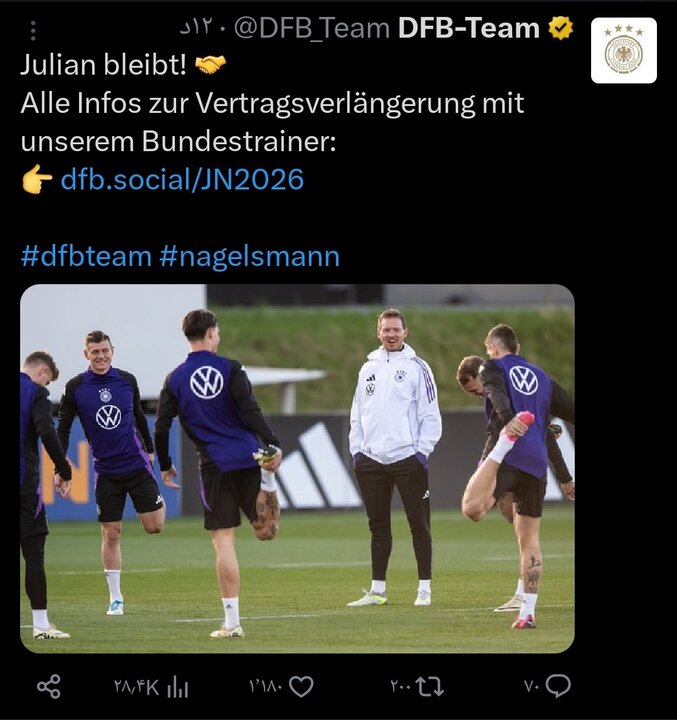677x720 pixels.
Task: Open the #dfbteam hashtag
Action: (x=85, y=257)
